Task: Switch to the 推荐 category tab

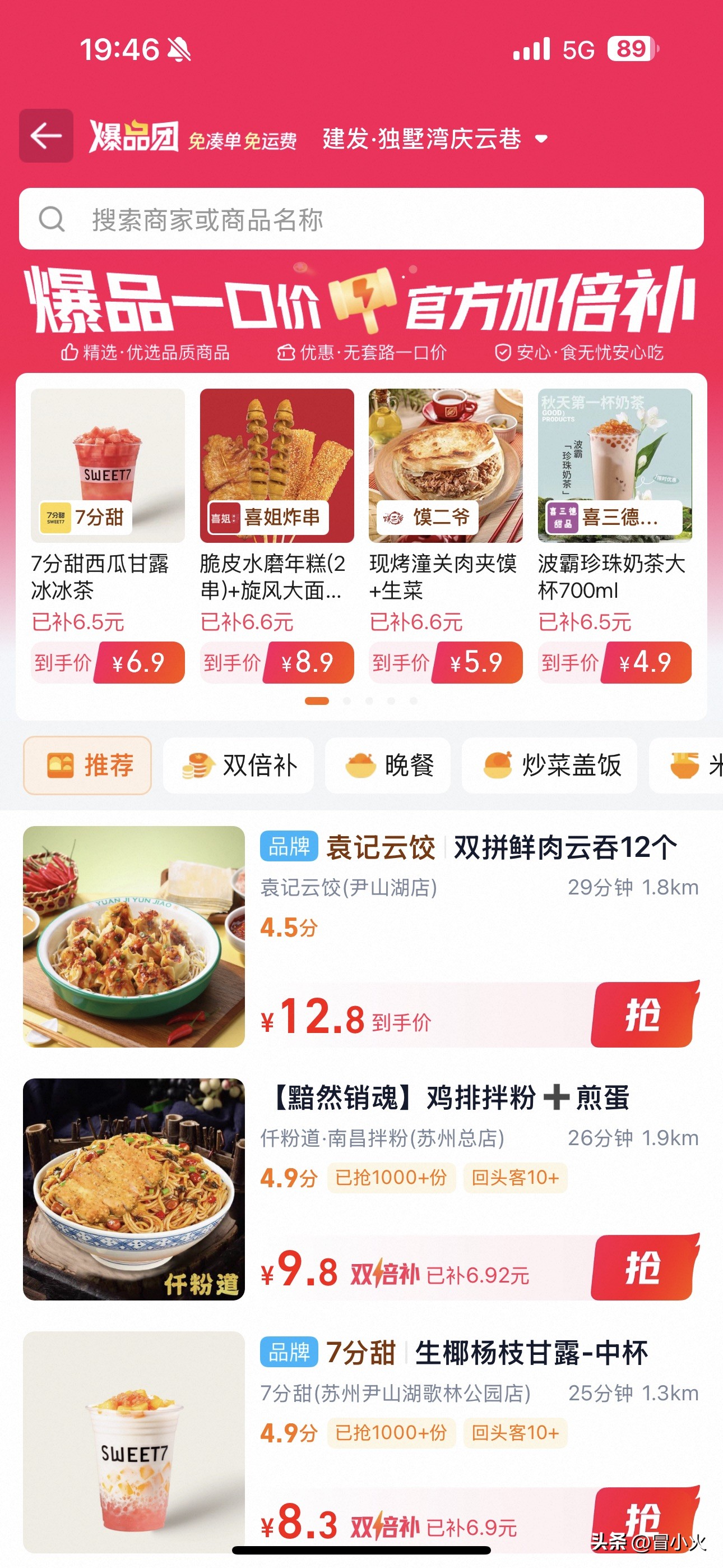Action: [87, 765]
